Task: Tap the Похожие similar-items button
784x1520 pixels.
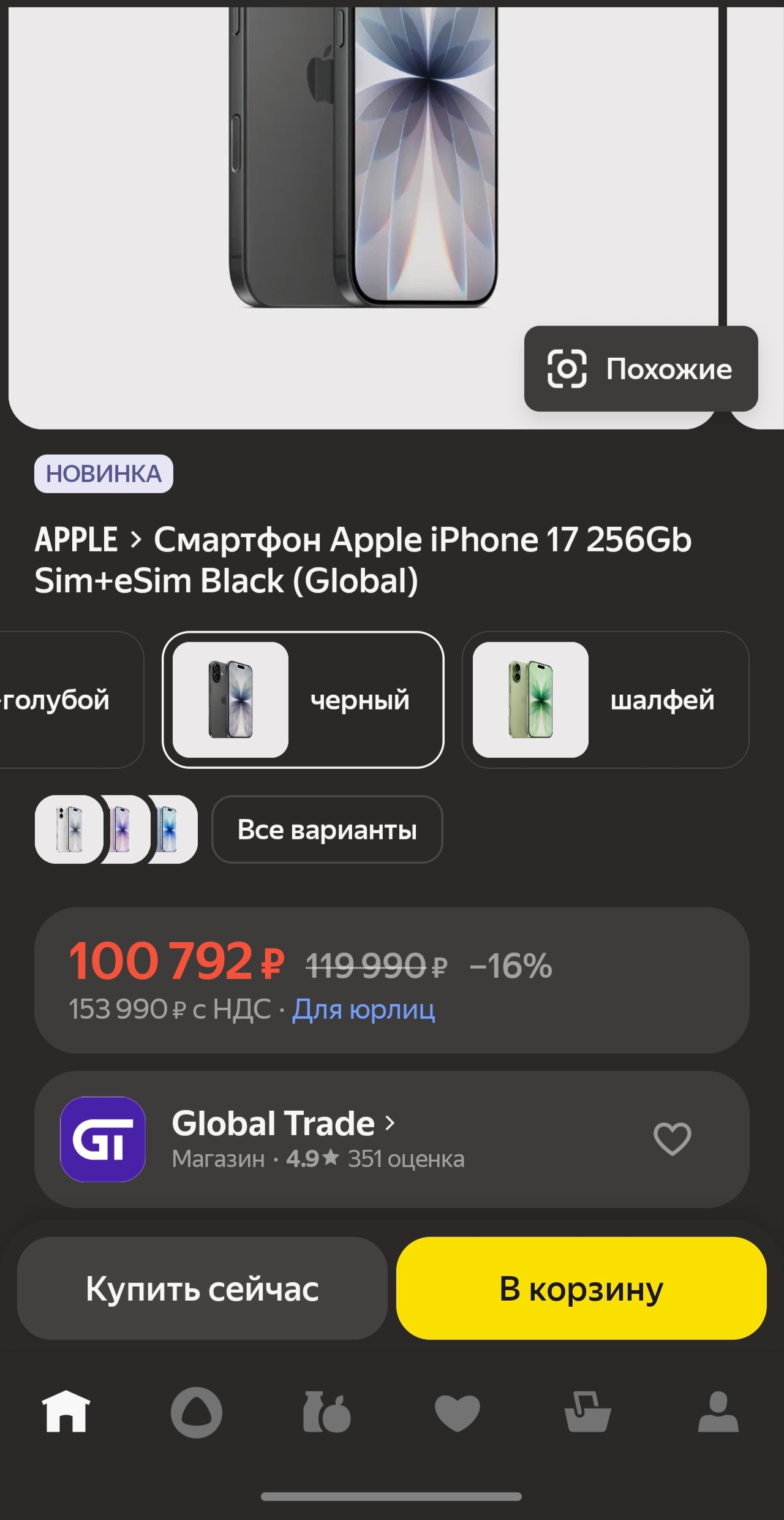Action: pos(641,369)
